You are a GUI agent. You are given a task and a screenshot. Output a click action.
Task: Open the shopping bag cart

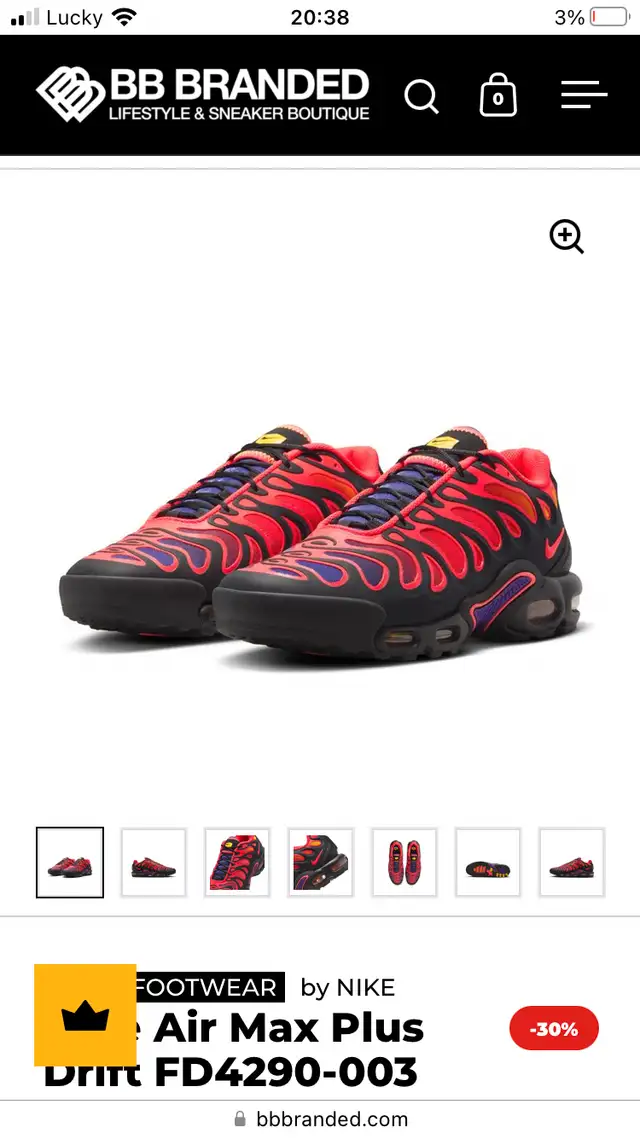click(x=498, y=95)
